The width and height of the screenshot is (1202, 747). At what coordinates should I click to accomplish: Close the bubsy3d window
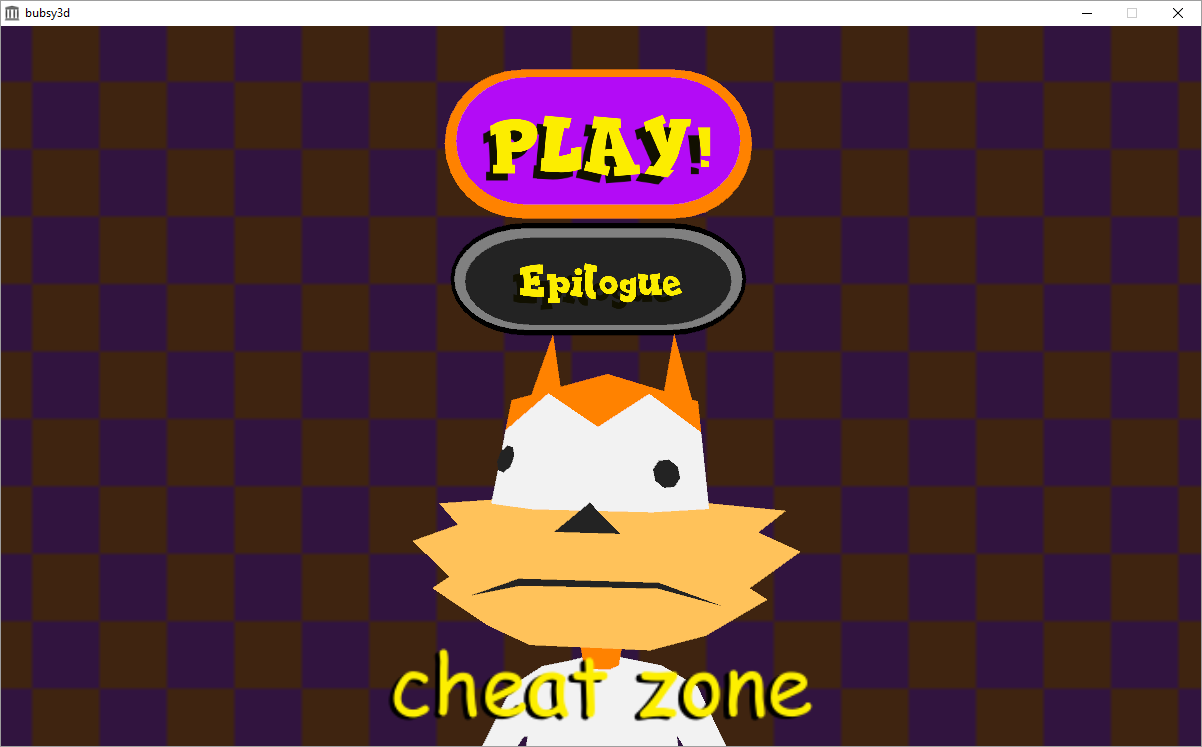[1178, 13]
